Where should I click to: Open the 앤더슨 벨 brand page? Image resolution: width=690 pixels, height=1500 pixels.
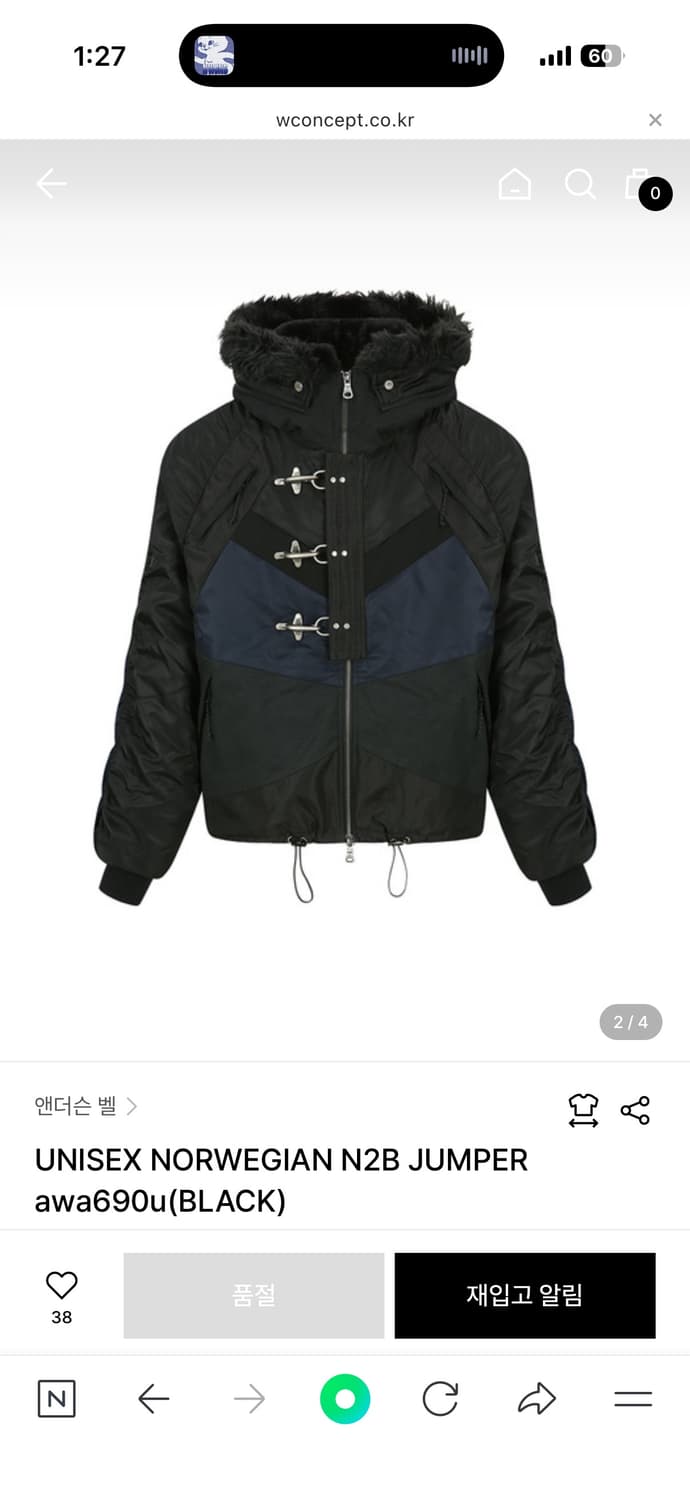point(86,1106)
